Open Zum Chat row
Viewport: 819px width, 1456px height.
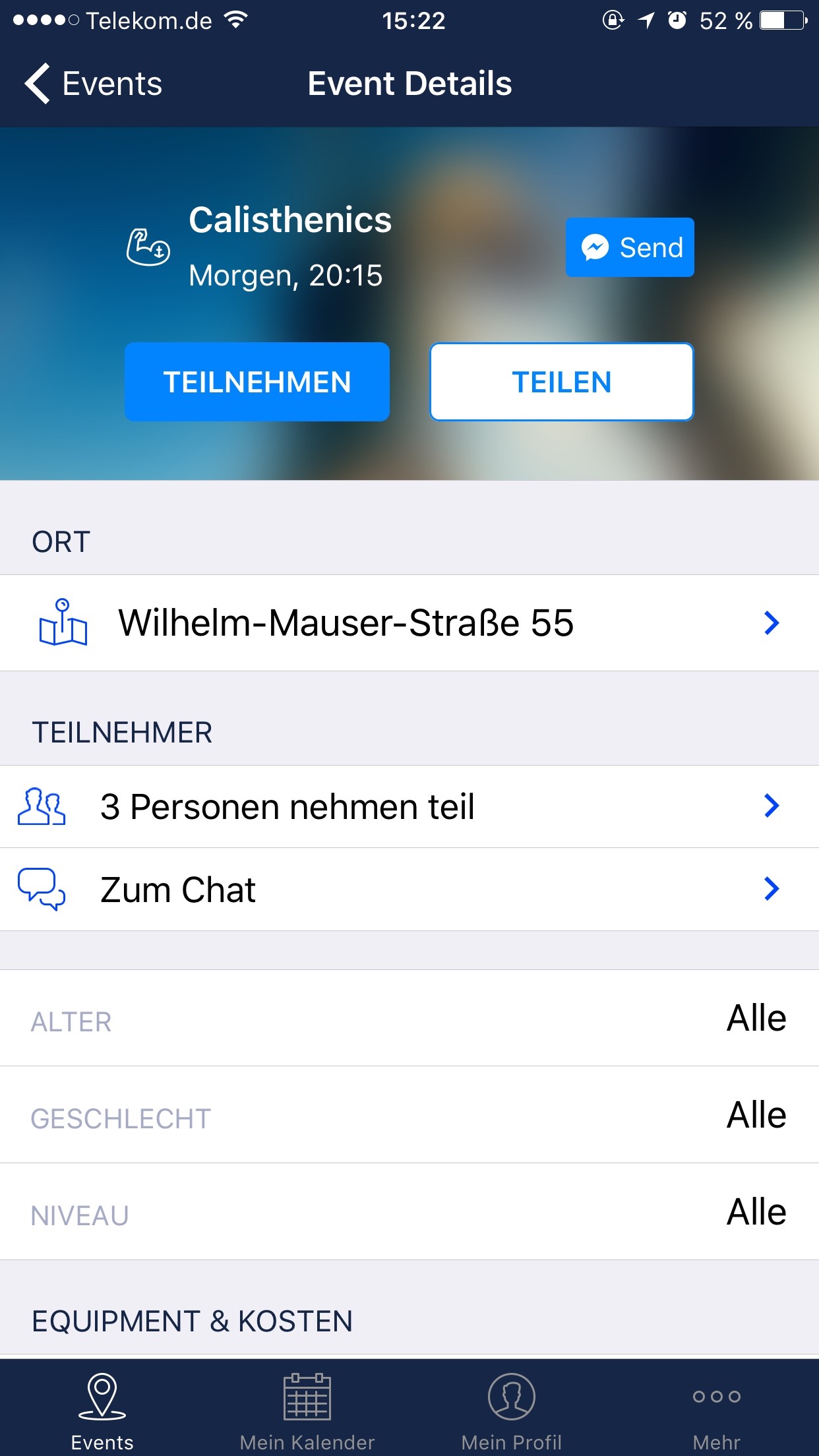click(x=409, y=890)
